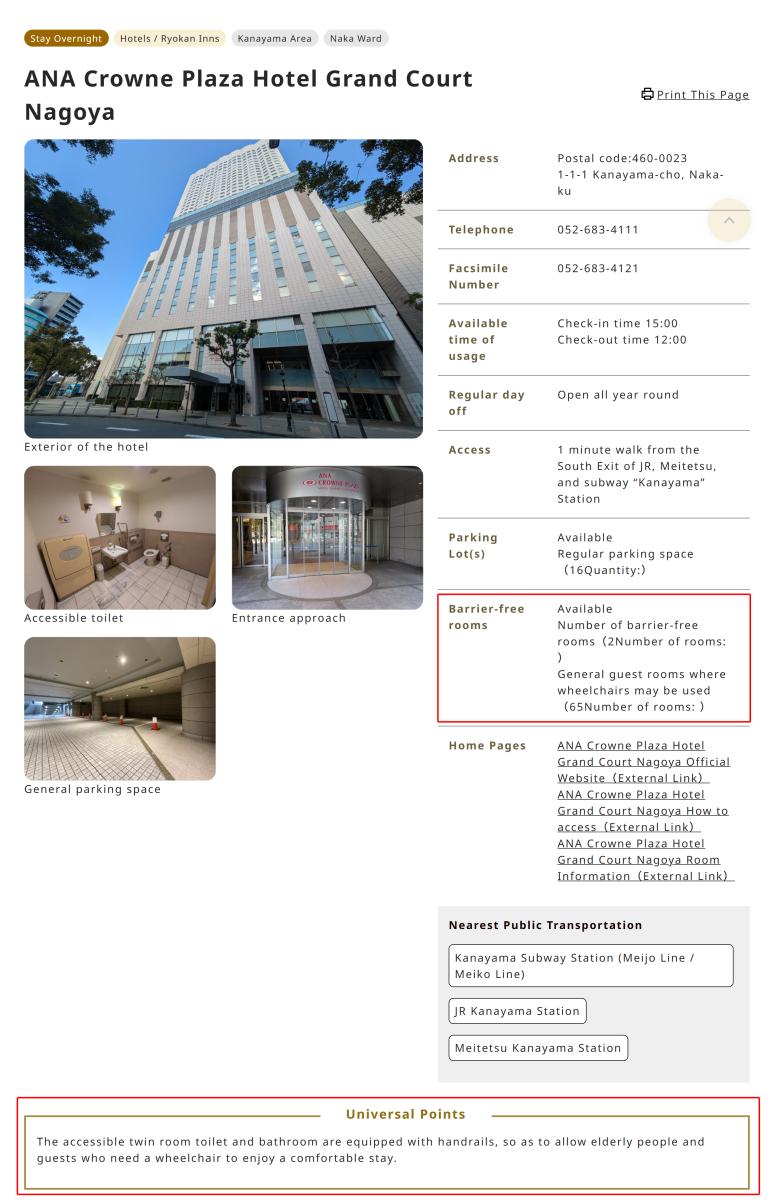Select the Stay Overnight tag
This screenshot has width=774, height=1200.
(67, 39)
